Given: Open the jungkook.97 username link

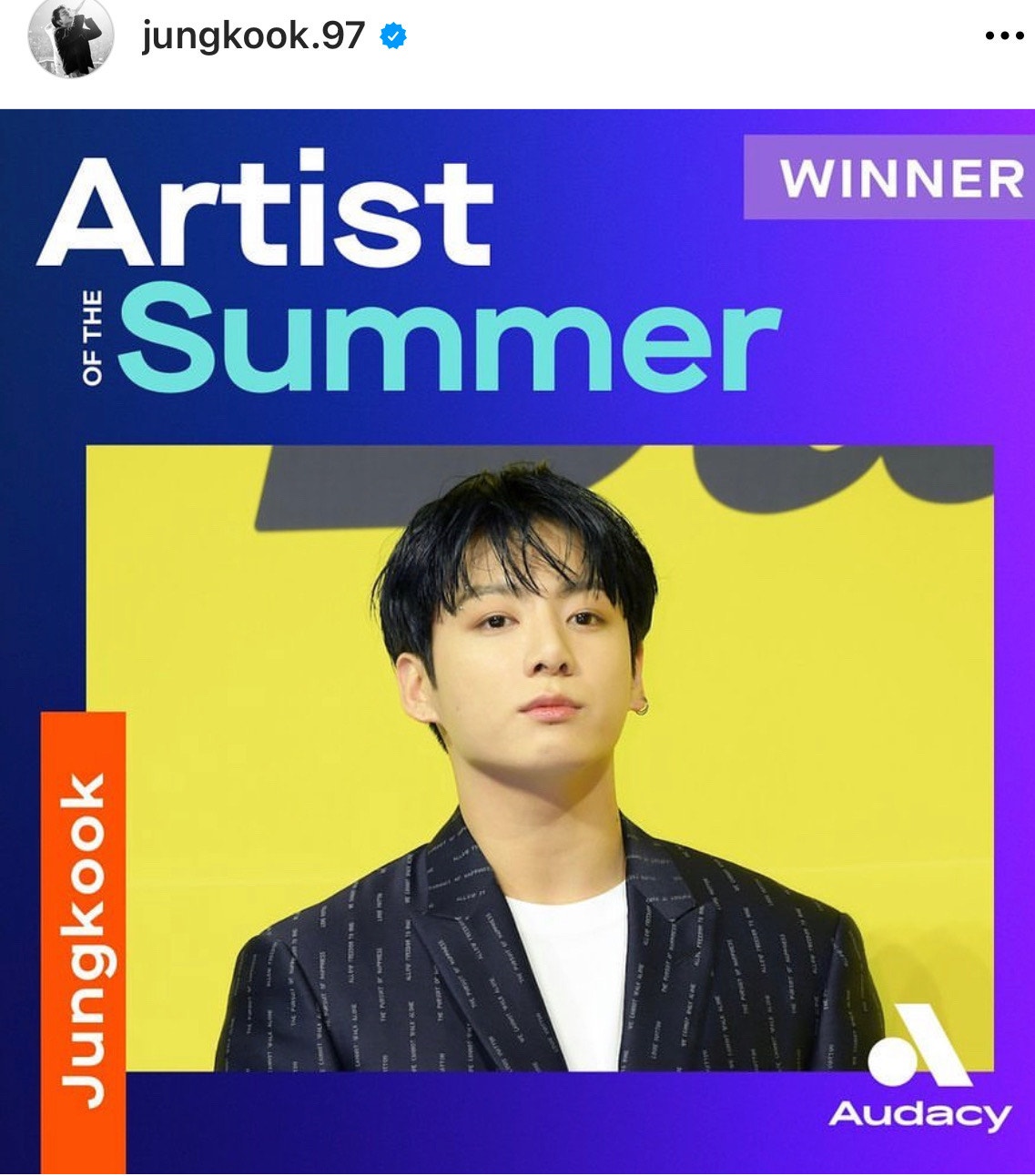Looking at the screenshot, I should pyautogui.click(x=253, y=36).
